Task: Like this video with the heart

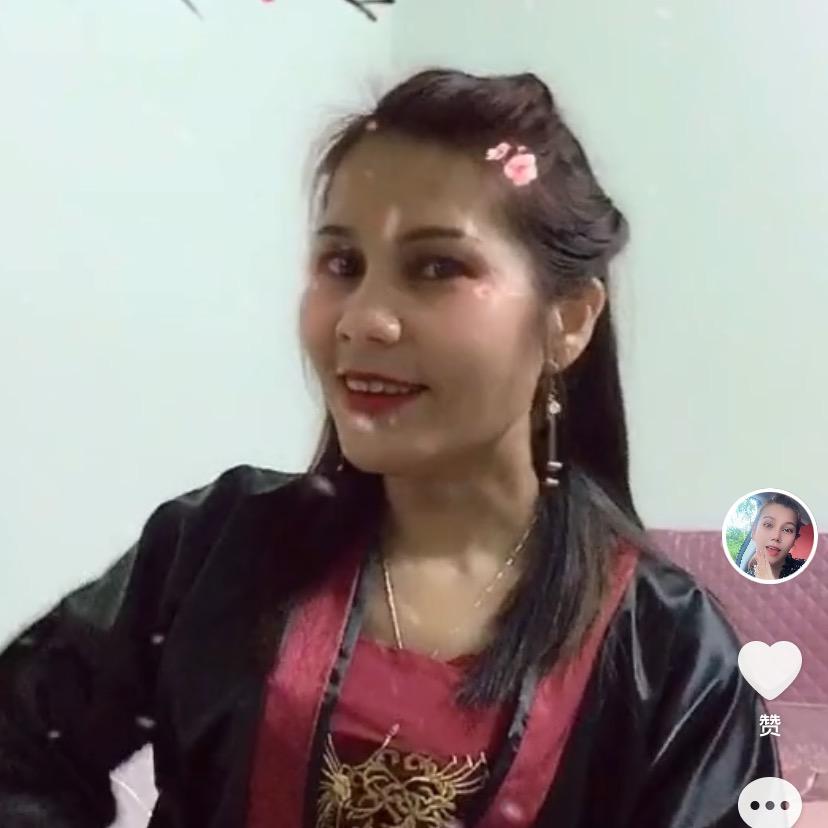Action: click(x=769, y=668)
